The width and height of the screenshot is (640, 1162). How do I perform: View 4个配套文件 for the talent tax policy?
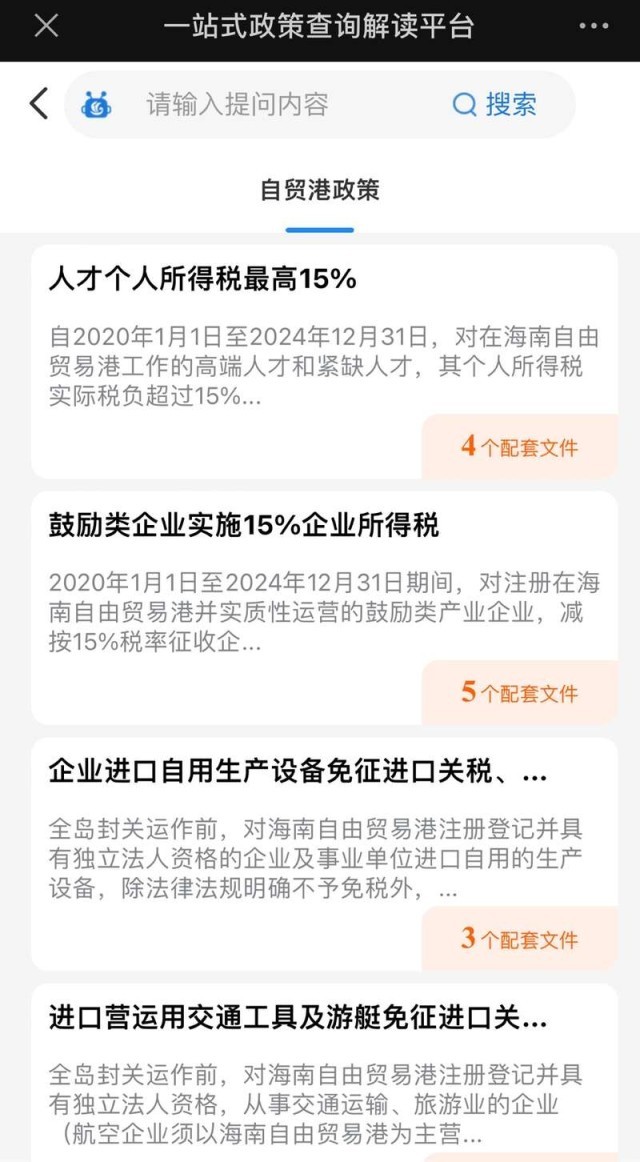(x=520, y=447)
